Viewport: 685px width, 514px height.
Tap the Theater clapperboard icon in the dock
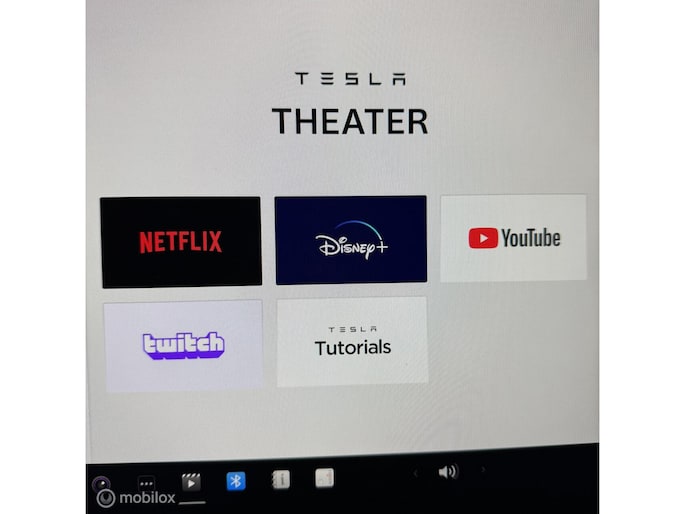[x=190, y=482]
